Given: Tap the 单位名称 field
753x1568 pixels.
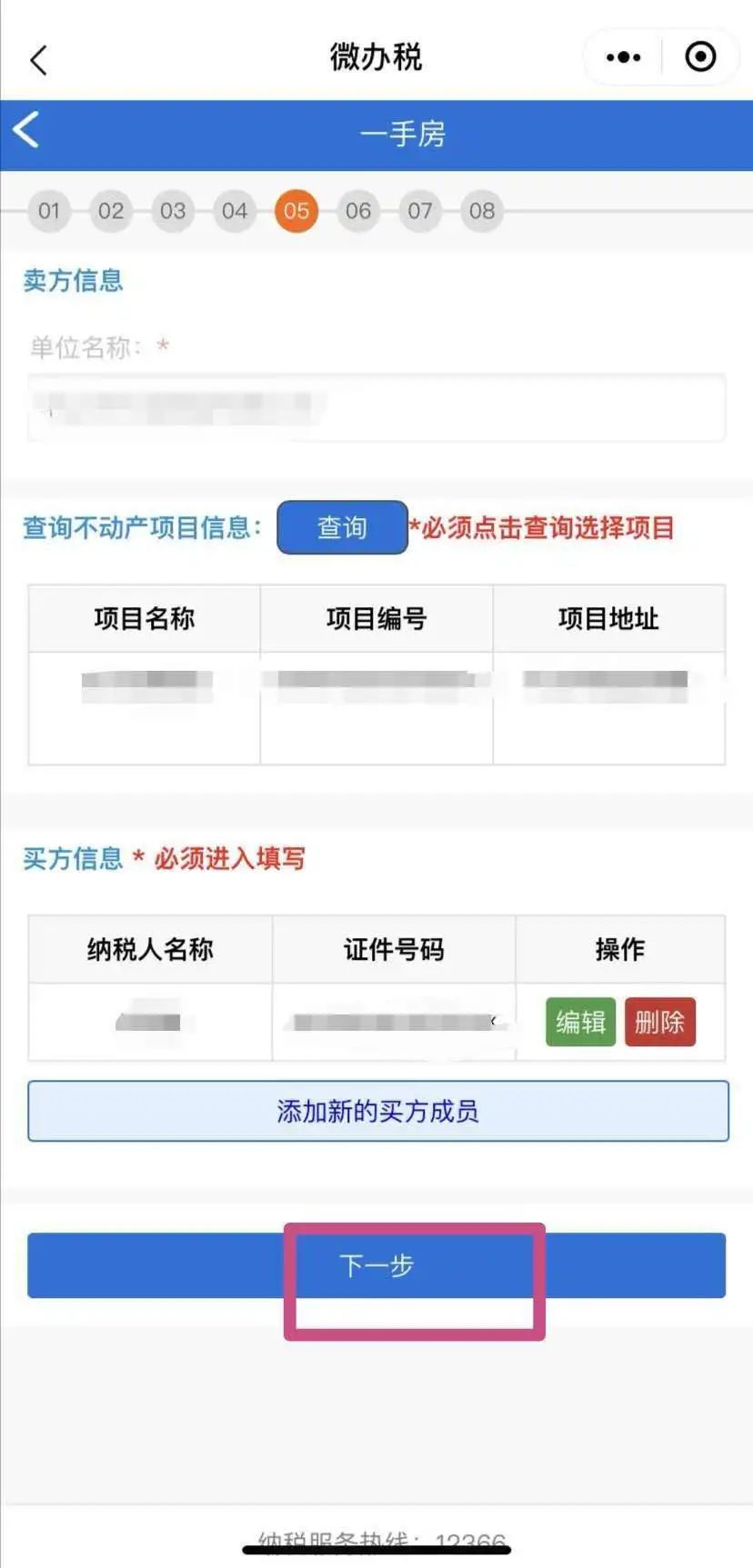Looking at the screenshot, I should pos(376,407).
